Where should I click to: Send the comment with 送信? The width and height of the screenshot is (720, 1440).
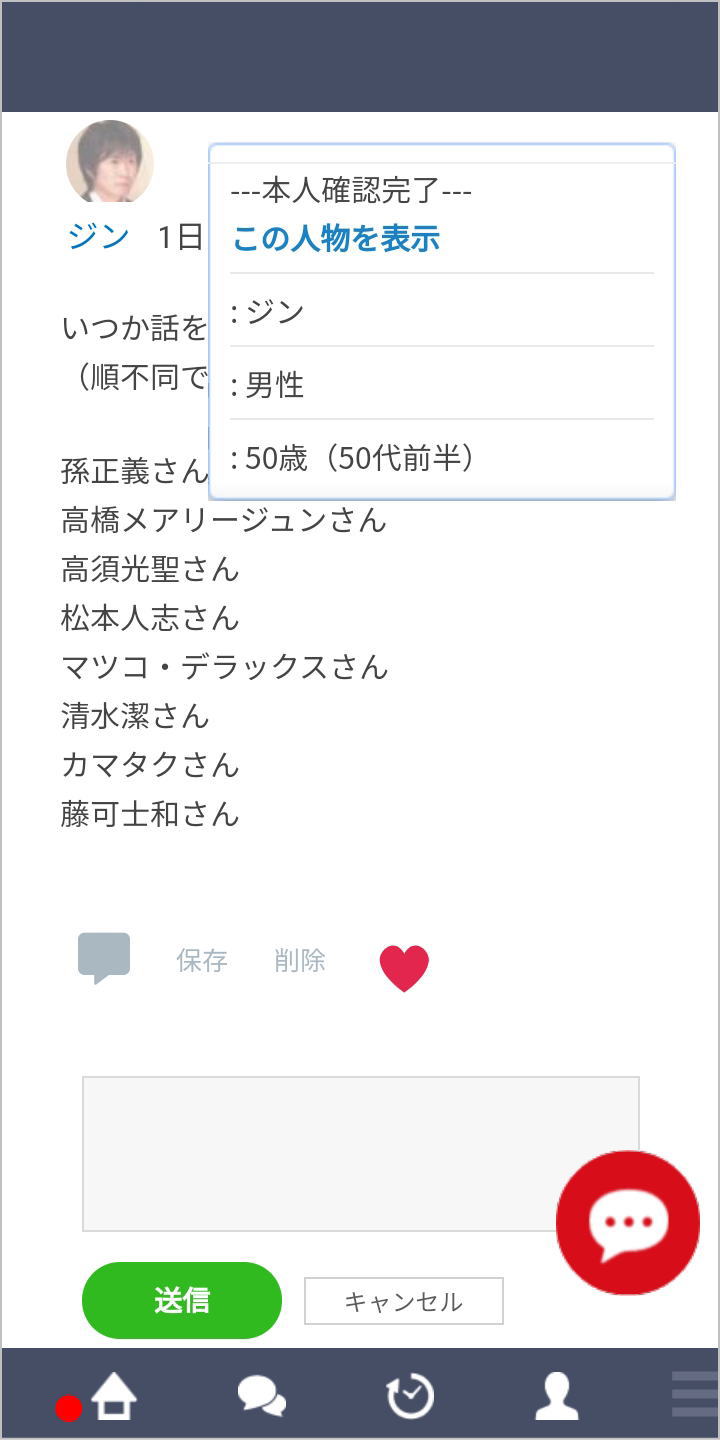182,1300
